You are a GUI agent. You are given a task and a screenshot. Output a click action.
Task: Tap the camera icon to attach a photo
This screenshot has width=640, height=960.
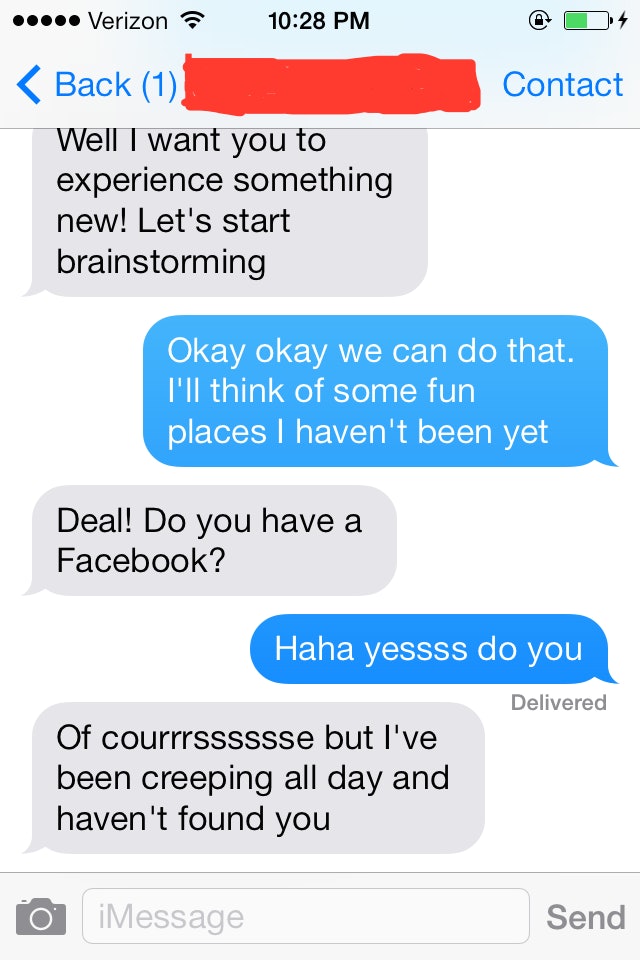click(x=41, y=916)
